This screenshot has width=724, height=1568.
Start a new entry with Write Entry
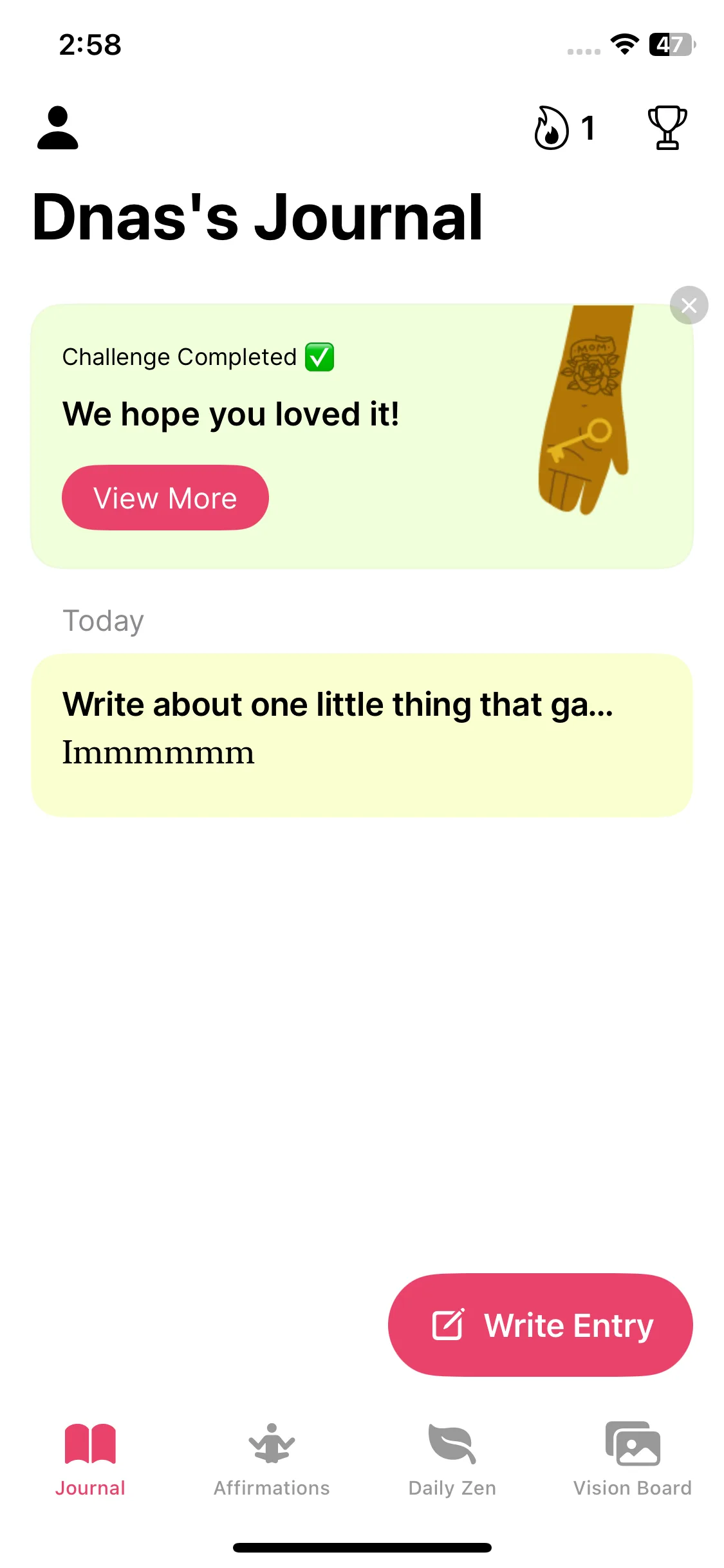click(540, 1325)
